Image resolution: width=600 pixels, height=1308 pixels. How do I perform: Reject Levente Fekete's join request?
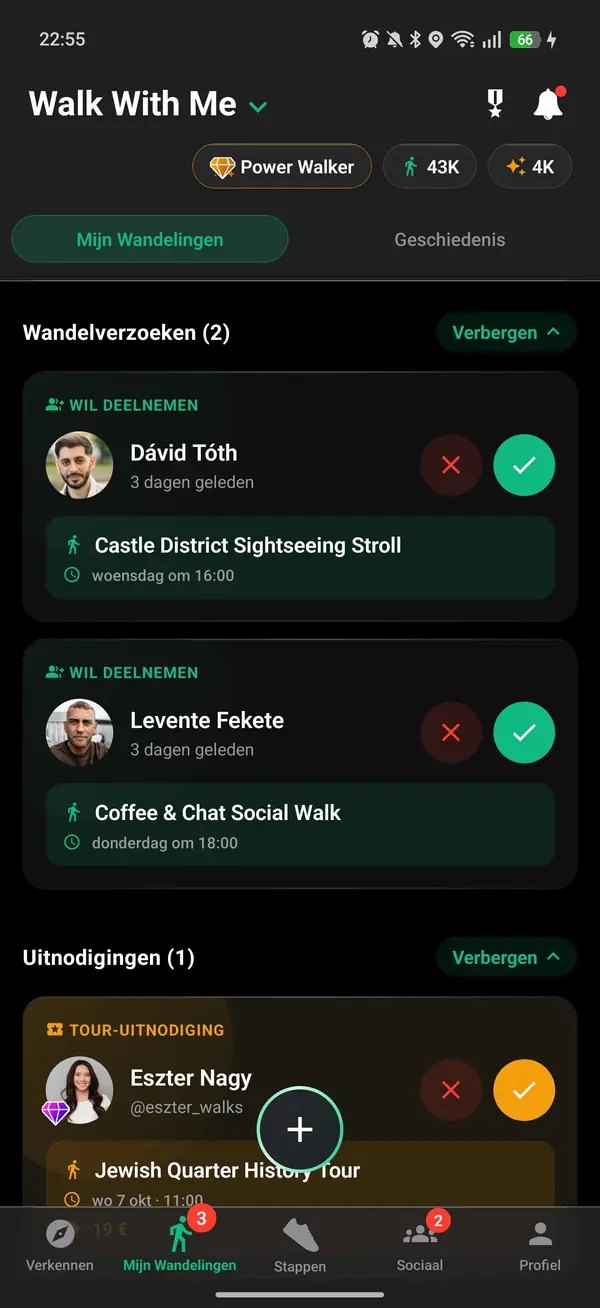[451, 733]
